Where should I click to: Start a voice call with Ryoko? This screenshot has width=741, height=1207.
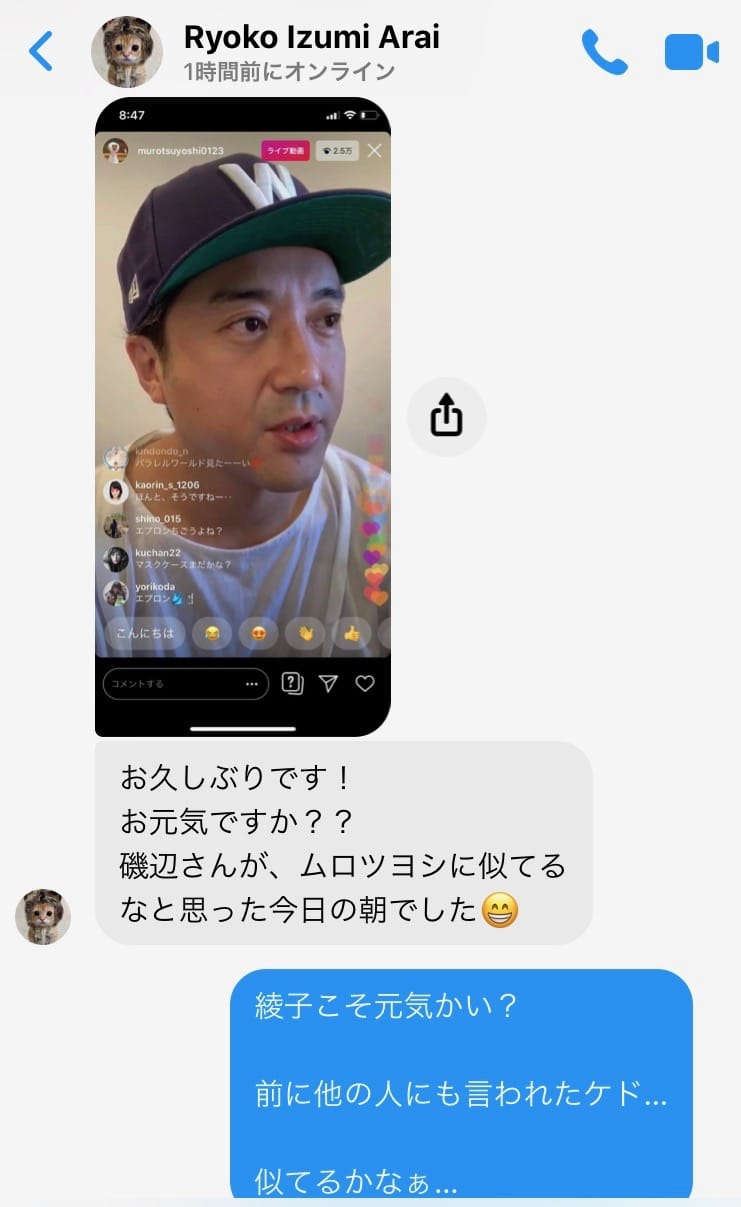pos(604,52)
